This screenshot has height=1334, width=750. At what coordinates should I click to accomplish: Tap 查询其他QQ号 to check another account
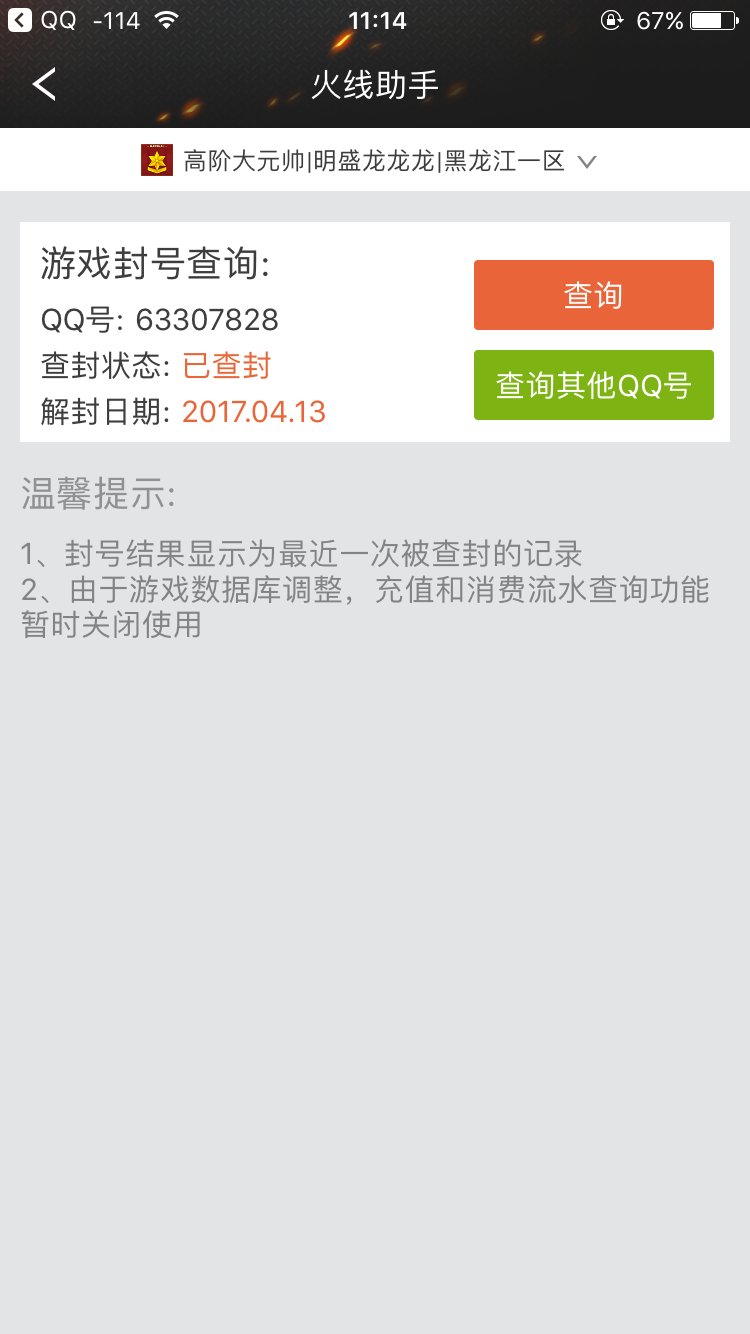tap(594, 385)
